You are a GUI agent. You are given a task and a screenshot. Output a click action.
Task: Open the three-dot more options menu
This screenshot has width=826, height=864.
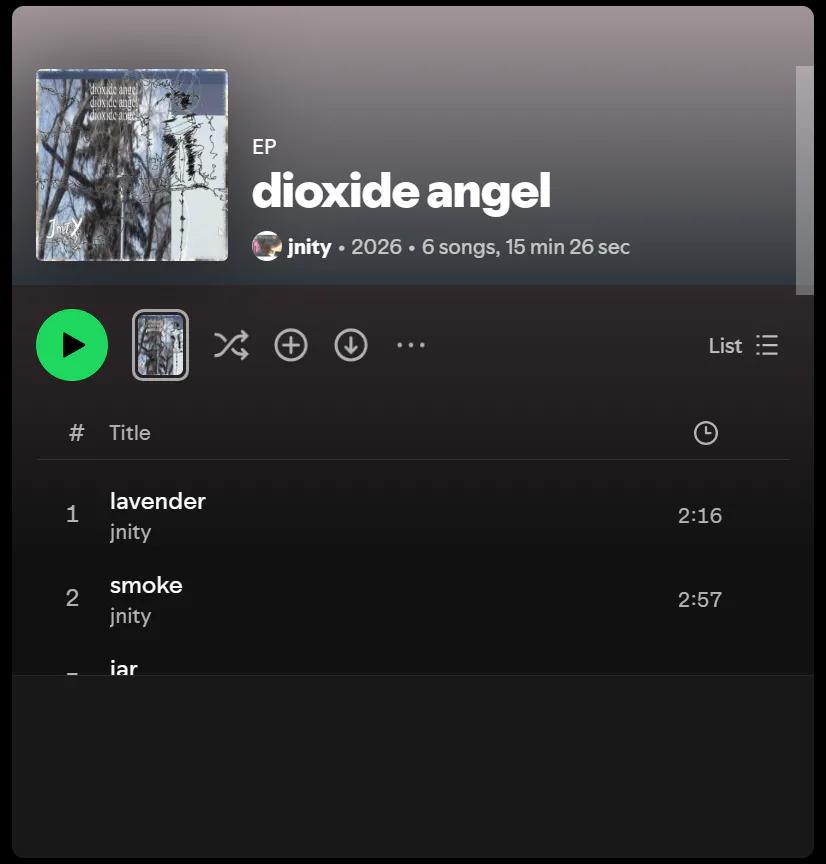point(411,345)
